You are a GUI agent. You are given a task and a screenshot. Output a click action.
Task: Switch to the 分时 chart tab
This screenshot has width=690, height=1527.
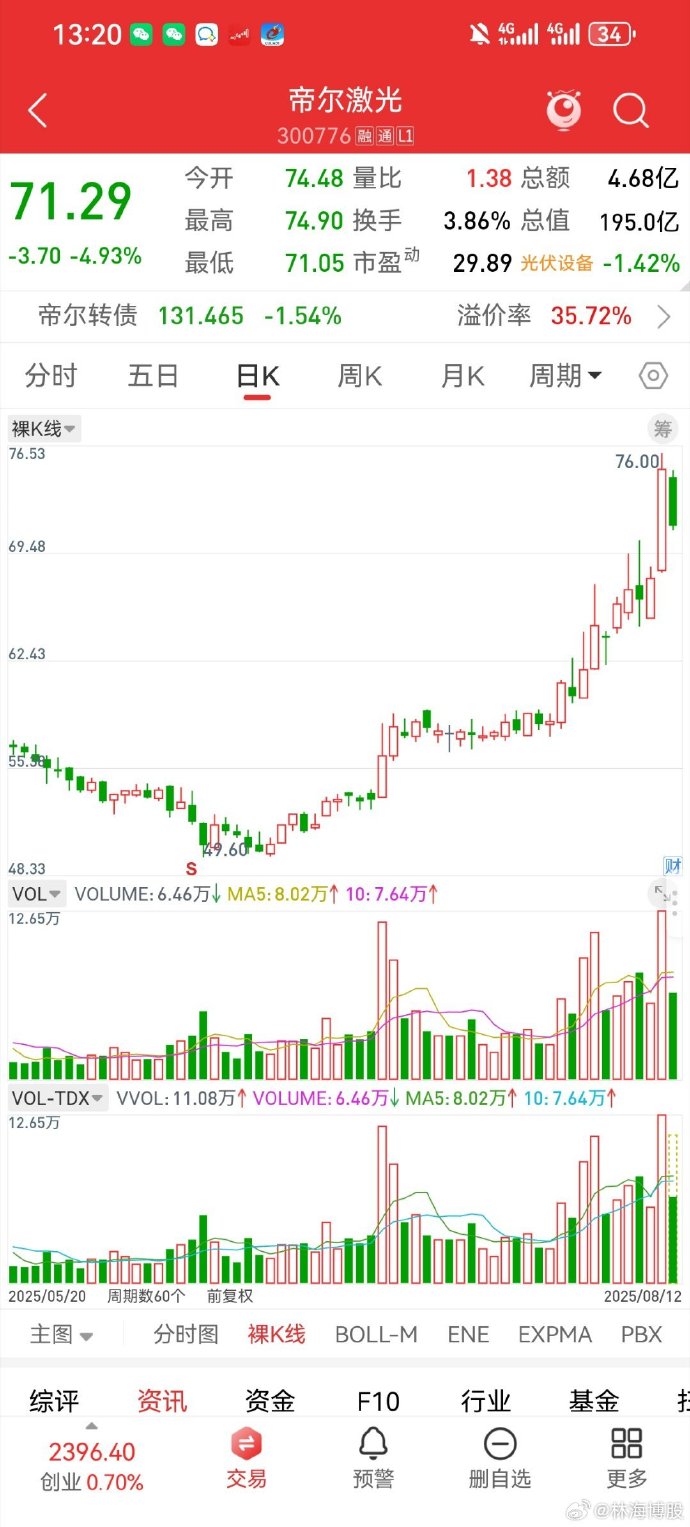click(51, 376)
